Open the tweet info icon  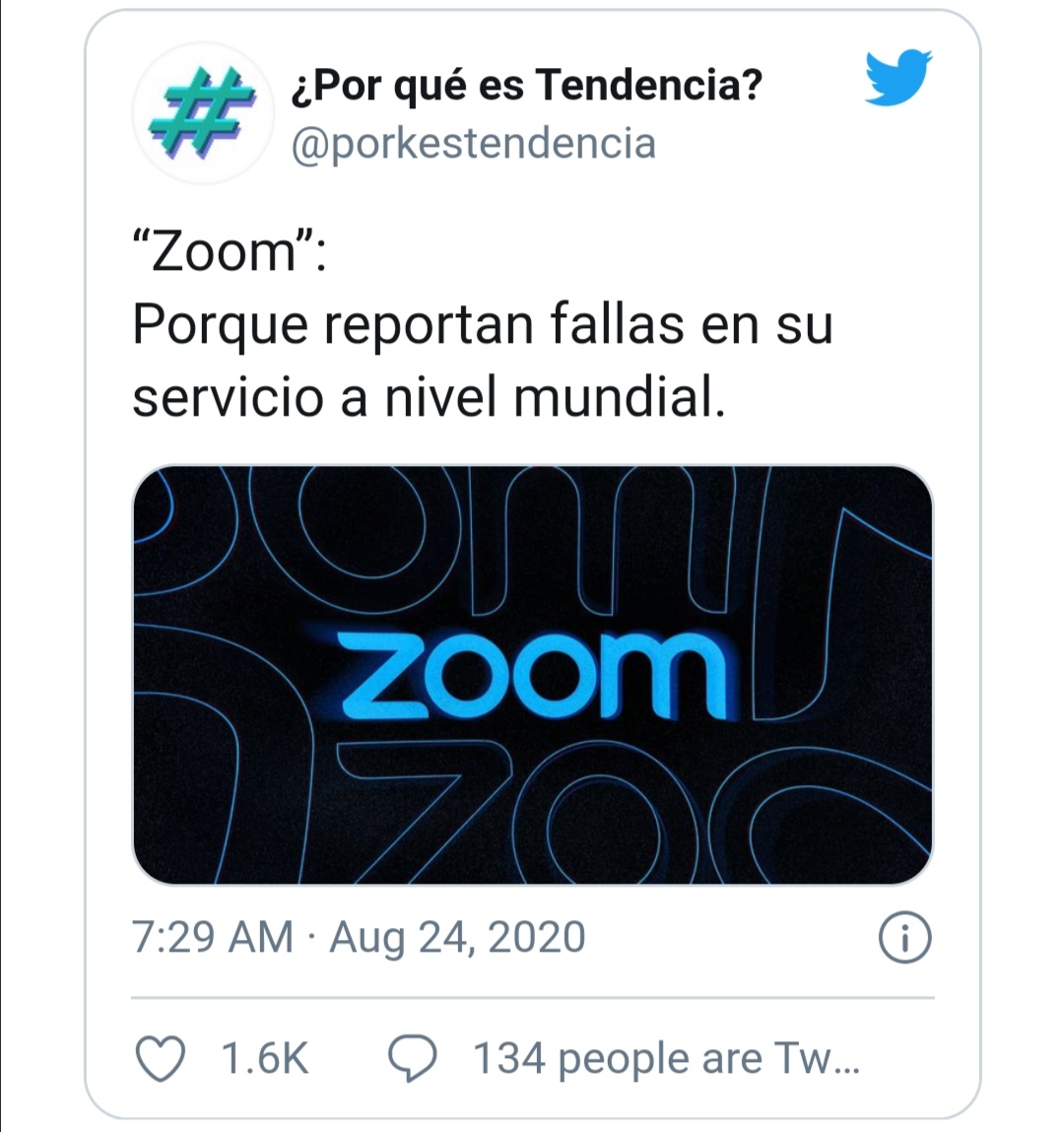tap(903, 938)
